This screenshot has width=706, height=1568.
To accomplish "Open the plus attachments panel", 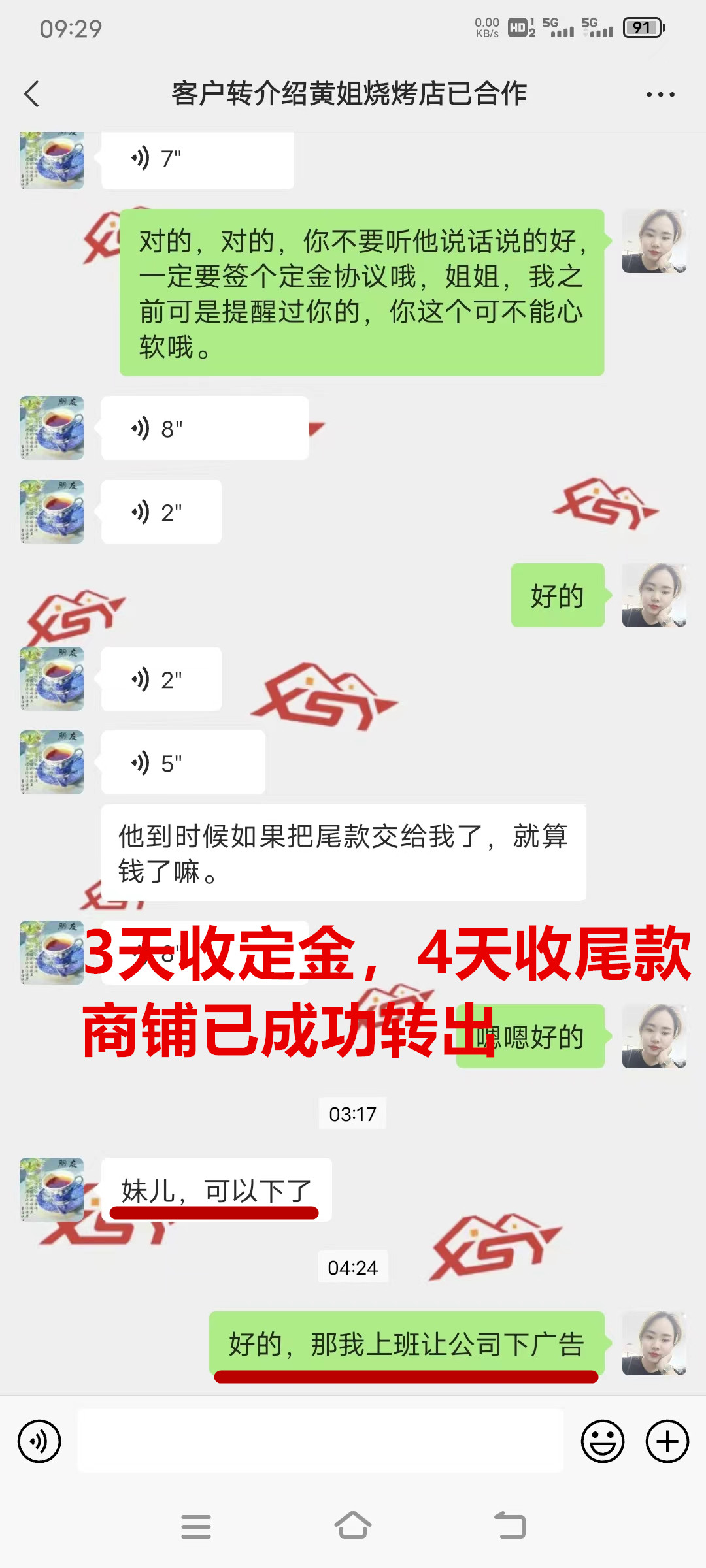I will point(667,1441).
